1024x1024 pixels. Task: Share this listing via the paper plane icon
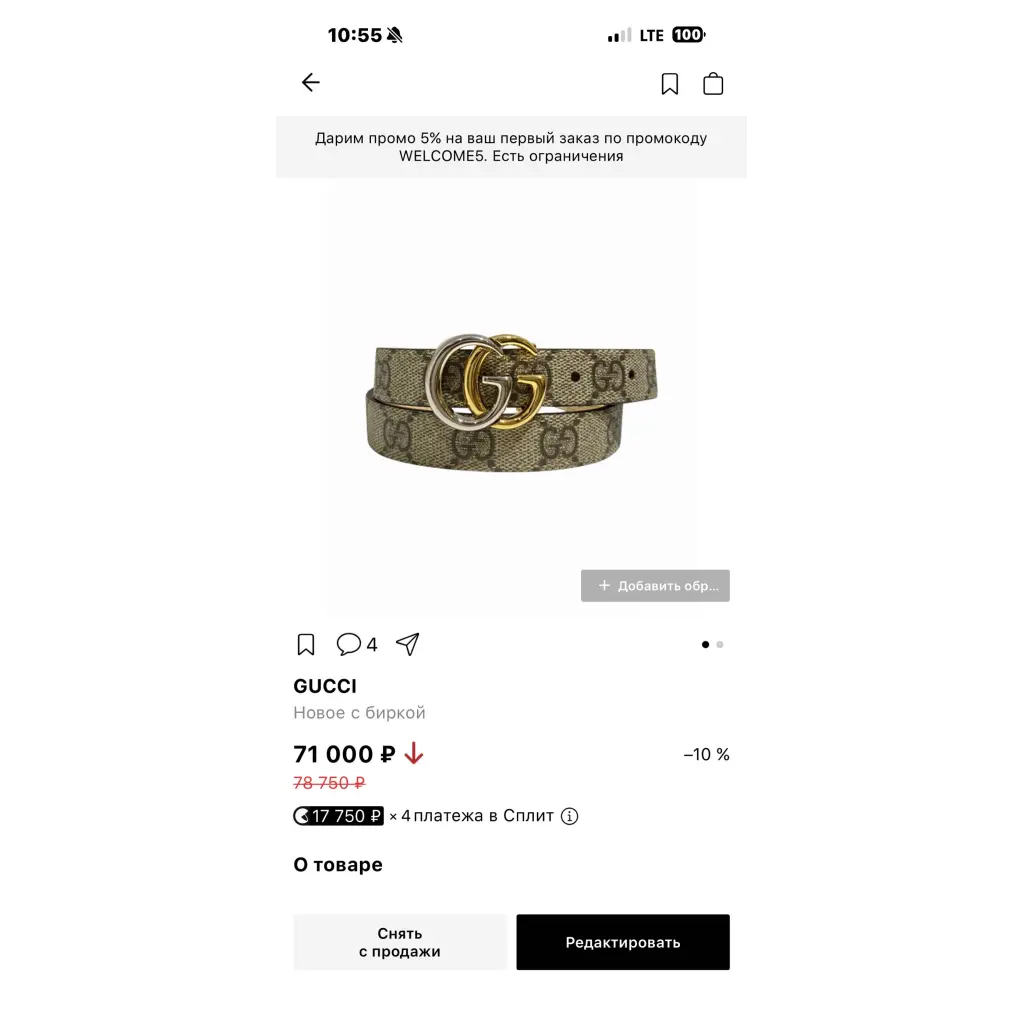pos(407,645)
